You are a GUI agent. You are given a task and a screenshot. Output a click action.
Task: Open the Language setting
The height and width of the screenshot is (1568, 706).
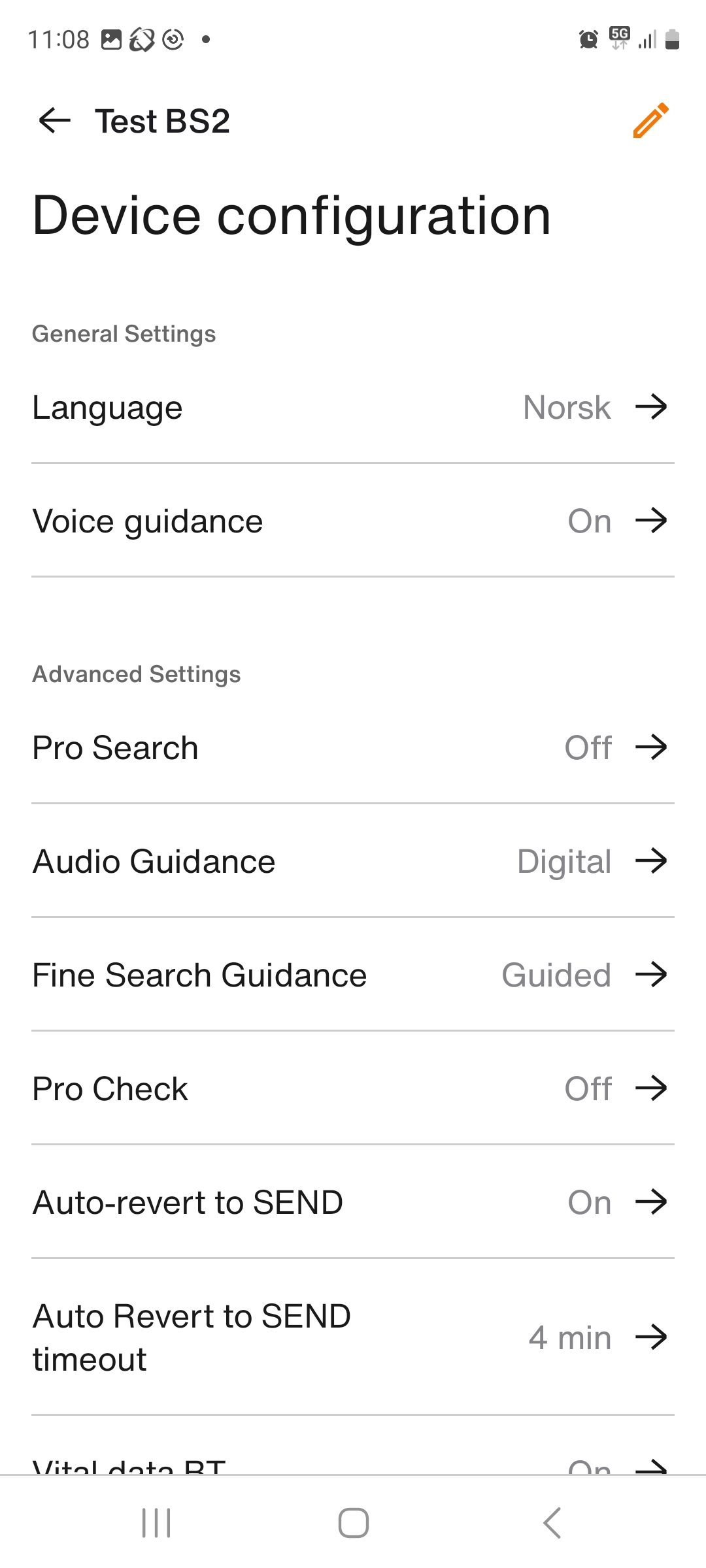click(x=353, y=408)
